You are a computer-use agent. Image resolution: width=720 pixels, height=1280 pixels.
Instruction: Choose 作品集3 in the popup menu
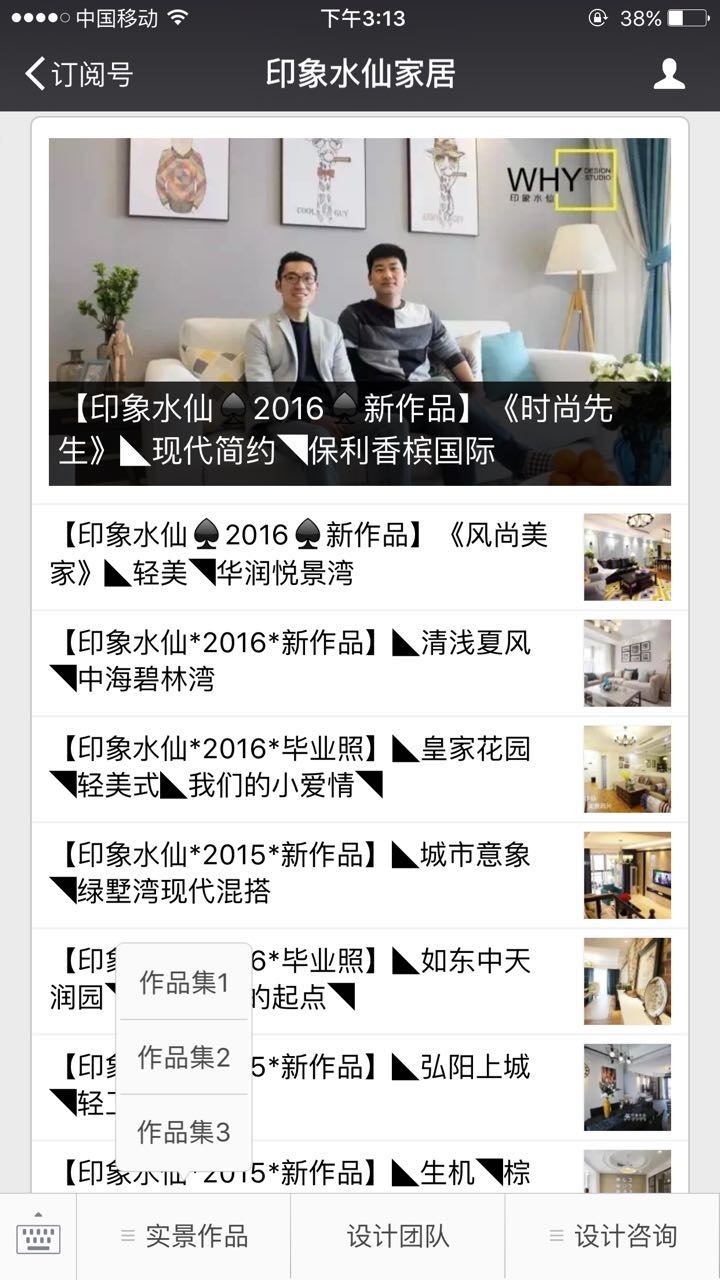coord(184,1132)
